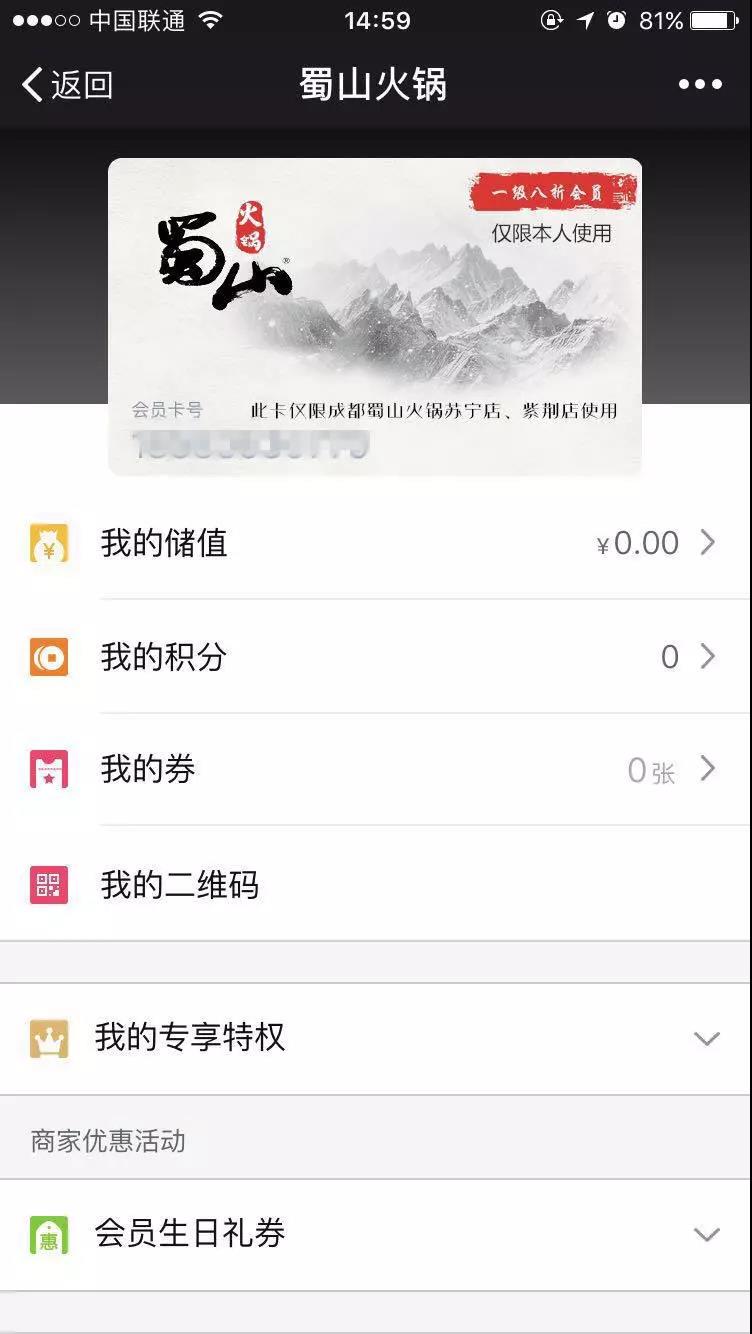Open the three-dot overflow menu
This screenshot has width=752, height=1334.
pos(700,85)
